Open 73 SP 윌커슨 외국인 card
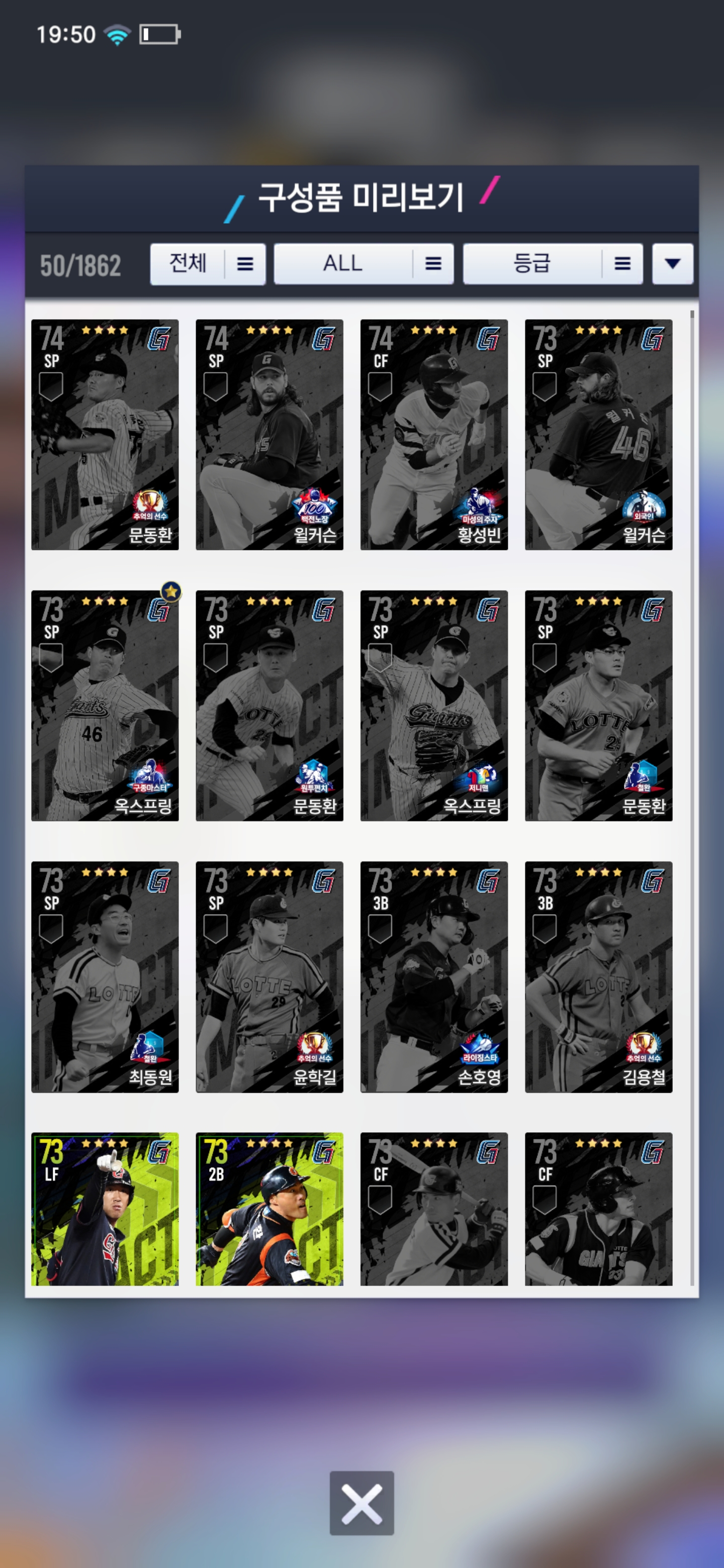Viewport: 724px width, 1568px height. click(598, 434)
